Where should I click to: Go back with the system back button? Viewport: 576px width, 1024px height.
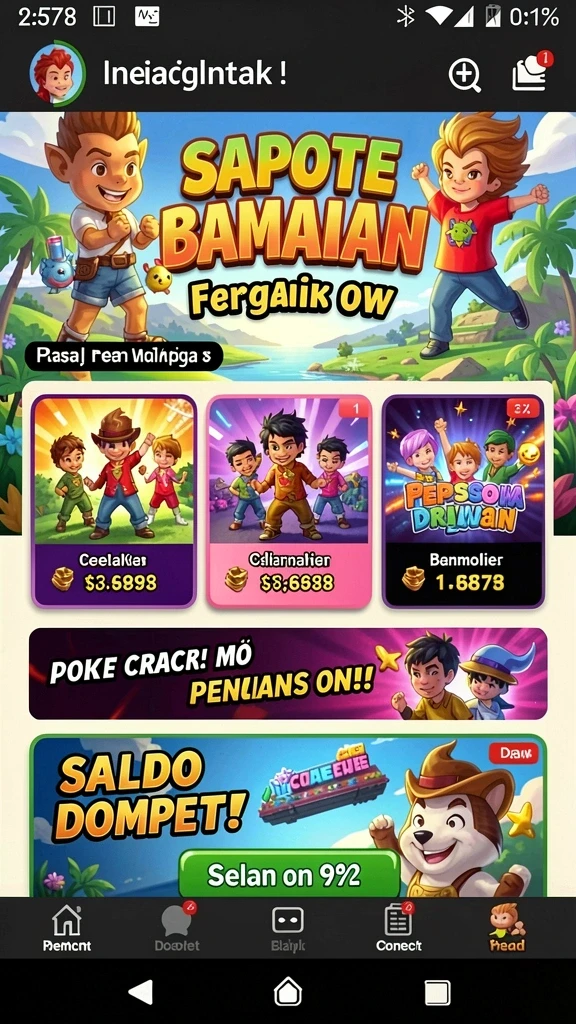[140, 991]
